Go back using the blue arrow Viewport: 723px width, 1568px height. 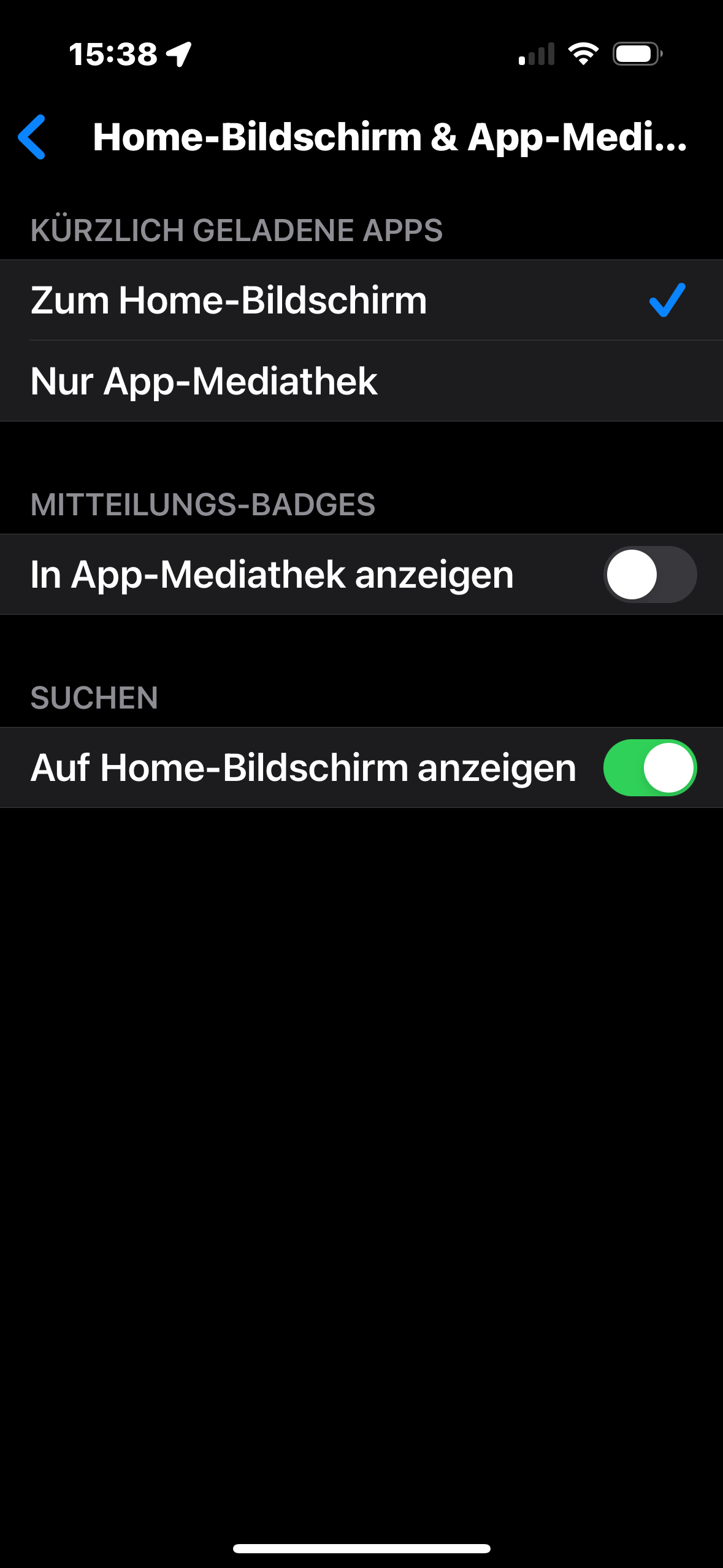pyautogui.click(x=32, y=137)
